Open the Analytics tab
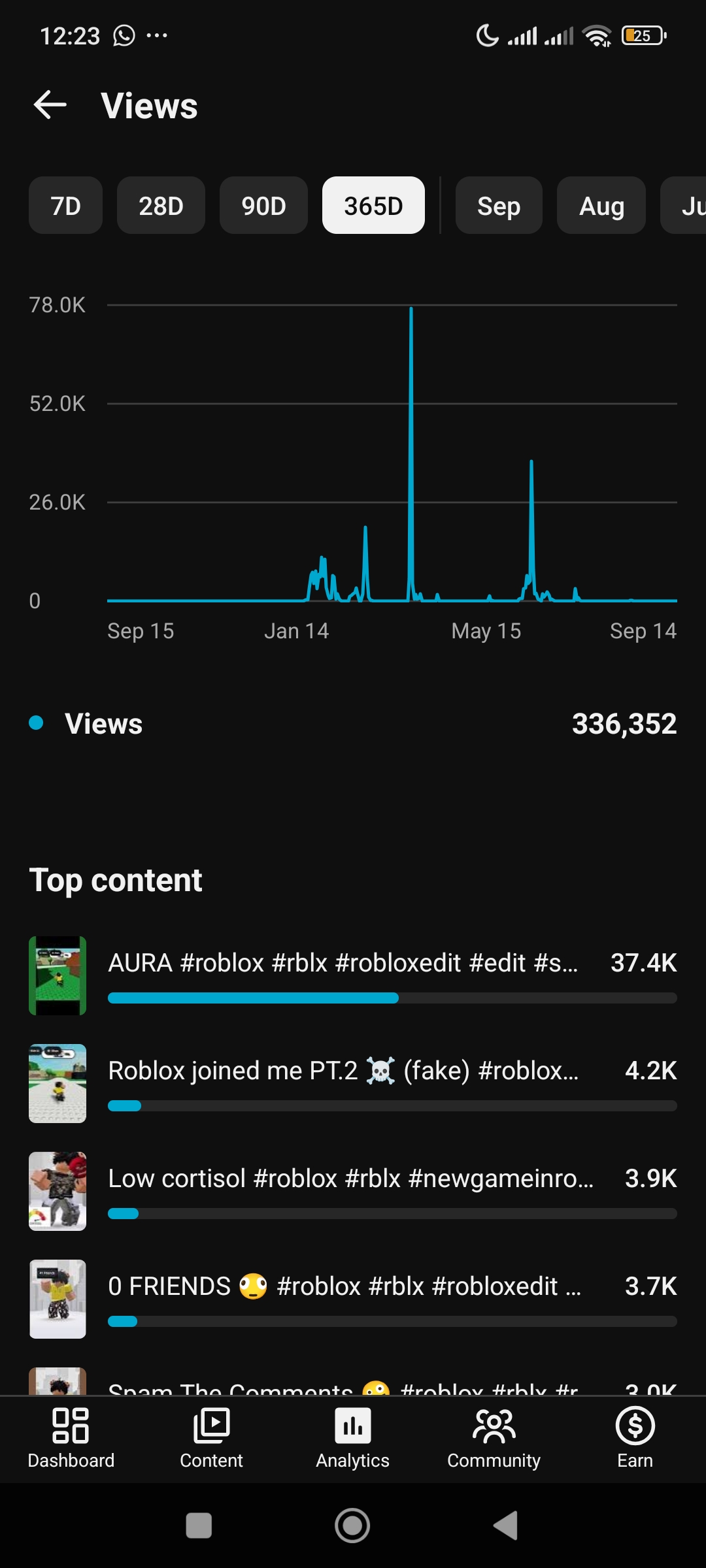Image resolution: width=706 pixels, height=1568 pixels. 353,1439
